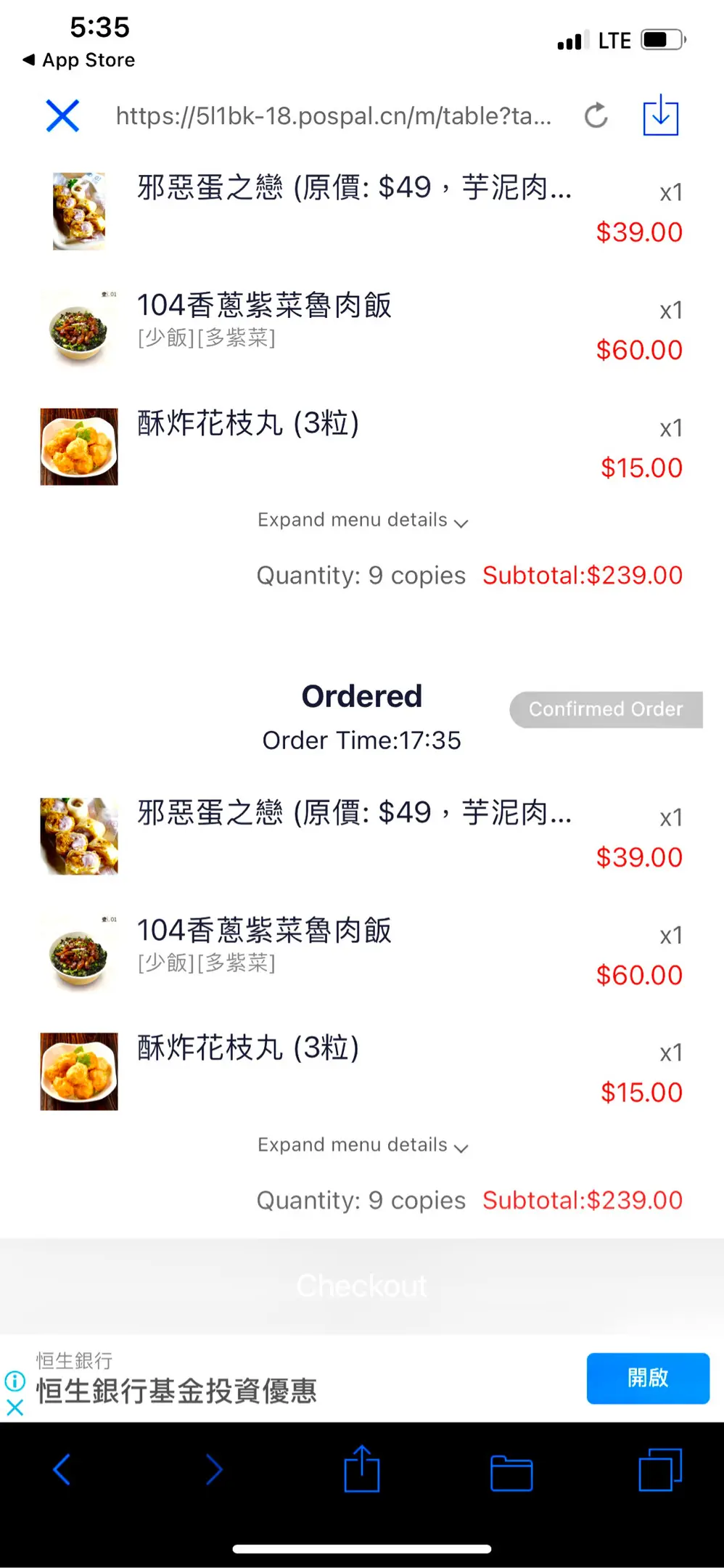Reload the current web page
Viewport: 724px width, 1568px height.
pos(596,115)
